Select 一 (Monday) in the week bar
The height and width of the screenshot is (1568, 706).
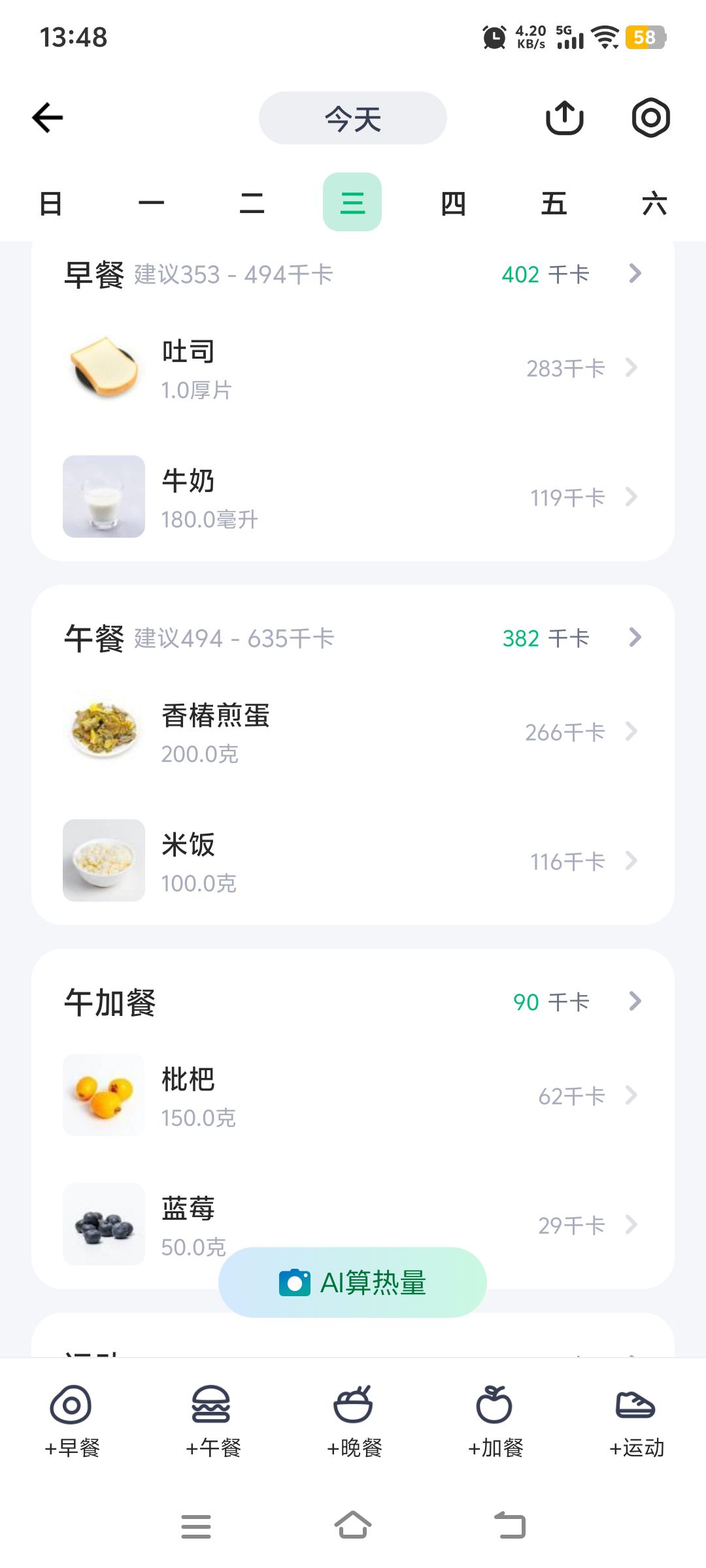click(151, 203)
